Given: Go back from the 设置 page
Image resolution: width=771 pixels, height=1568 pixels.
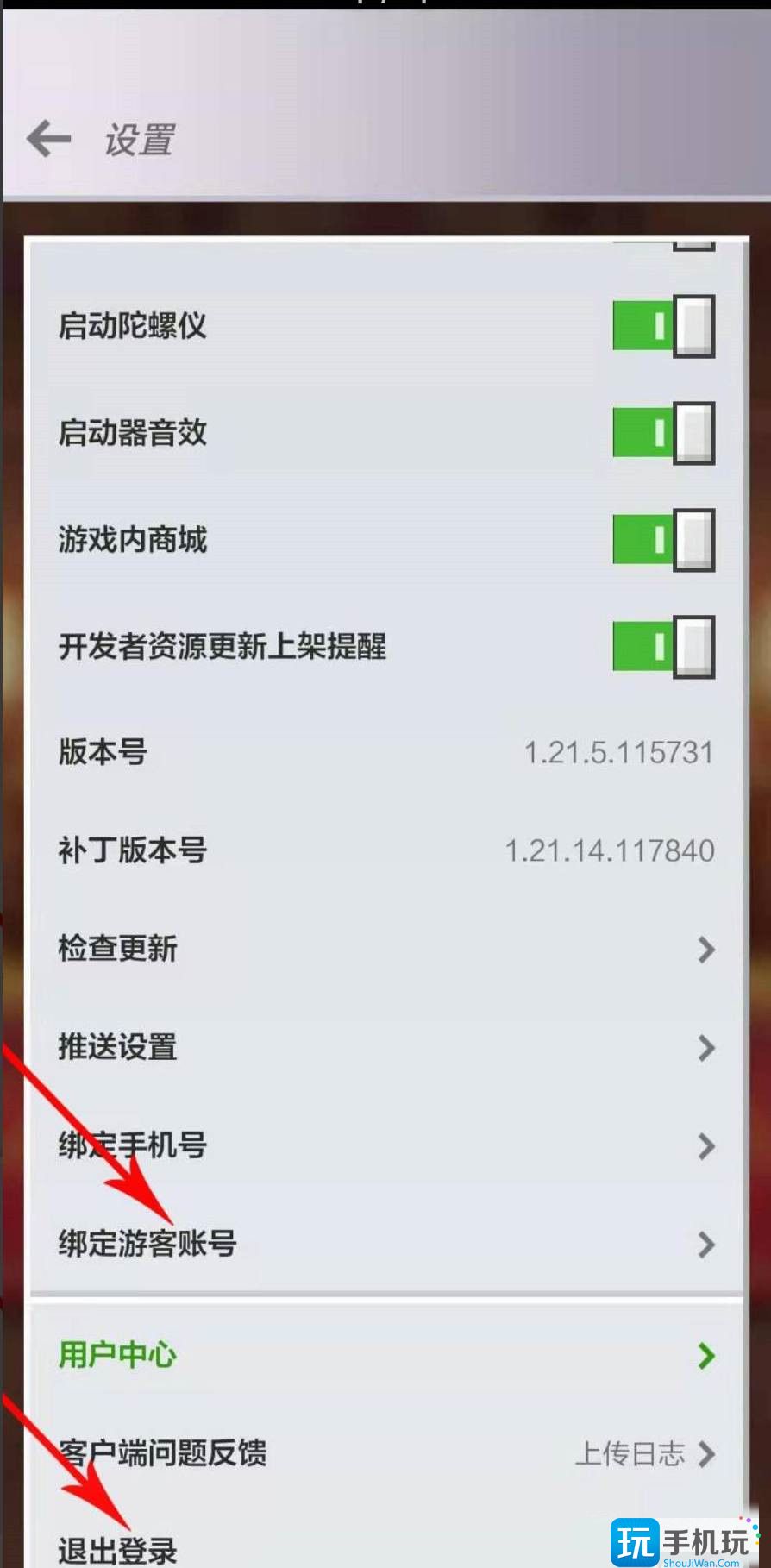Looking at the screenshot, I should click(x=49, y=139).
